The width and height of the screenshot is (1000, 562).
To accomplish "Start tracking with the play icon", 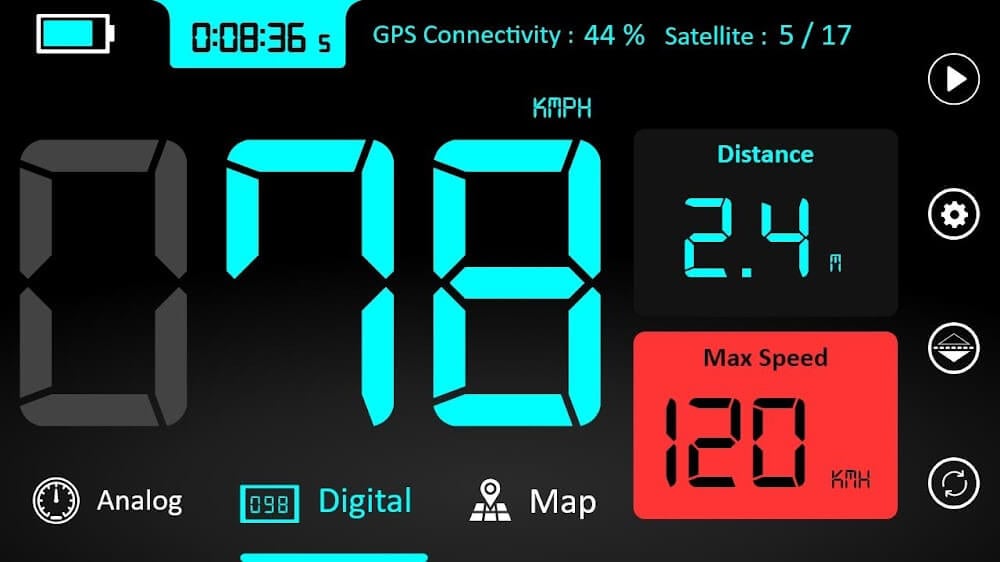I will point(953,79).
